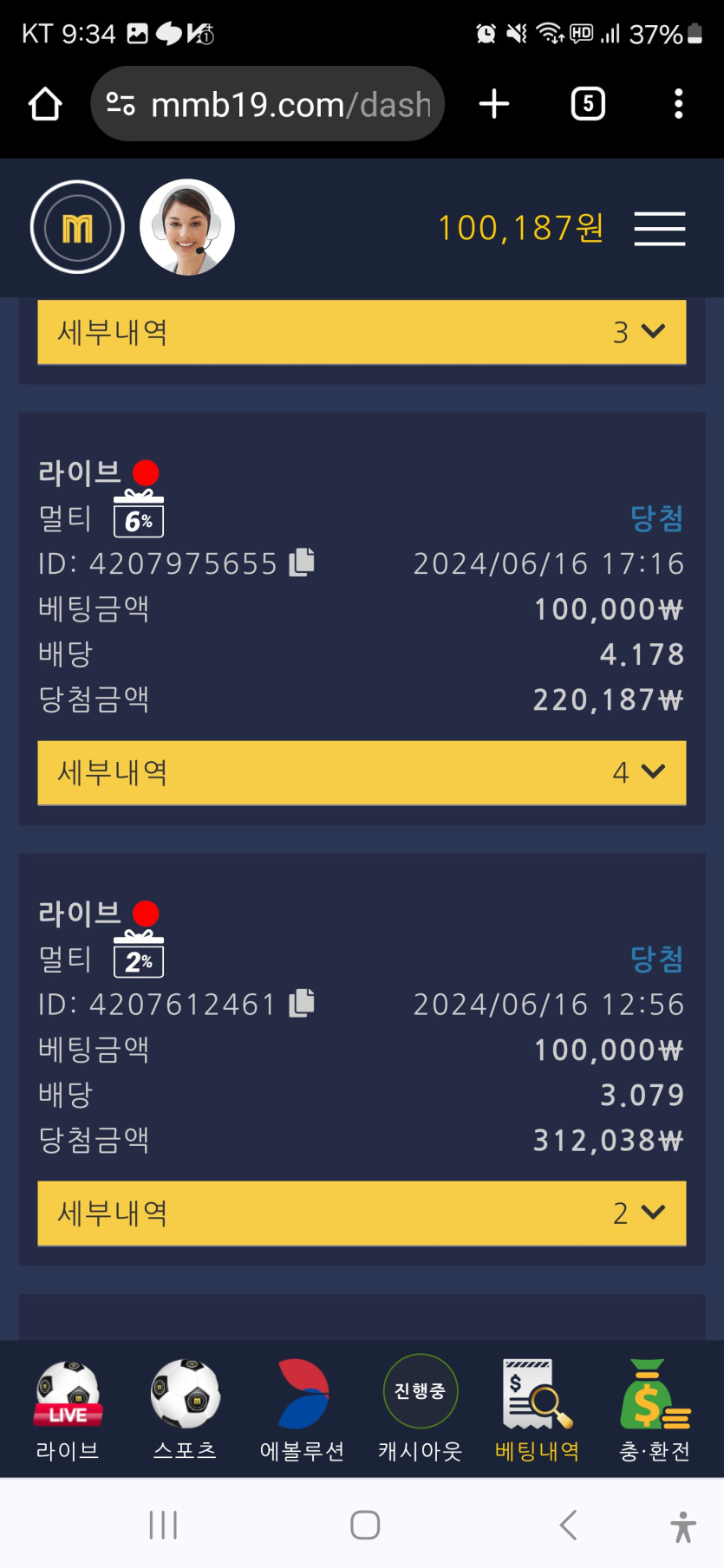The image size is (724, 1568).
Task: Copy bet ID 4207612461
Action: pos(302,1002)
